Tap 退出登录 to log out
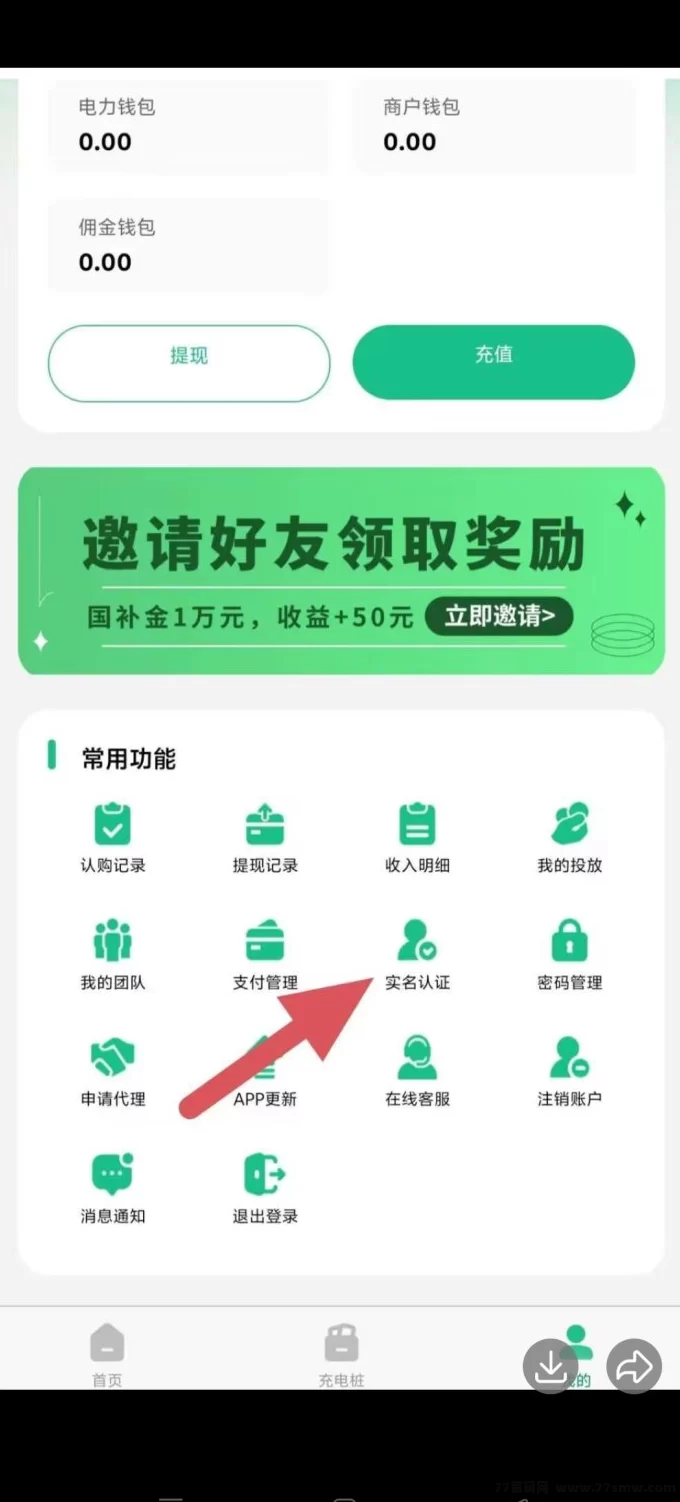680x1502 pixels. click(265, 1188)
